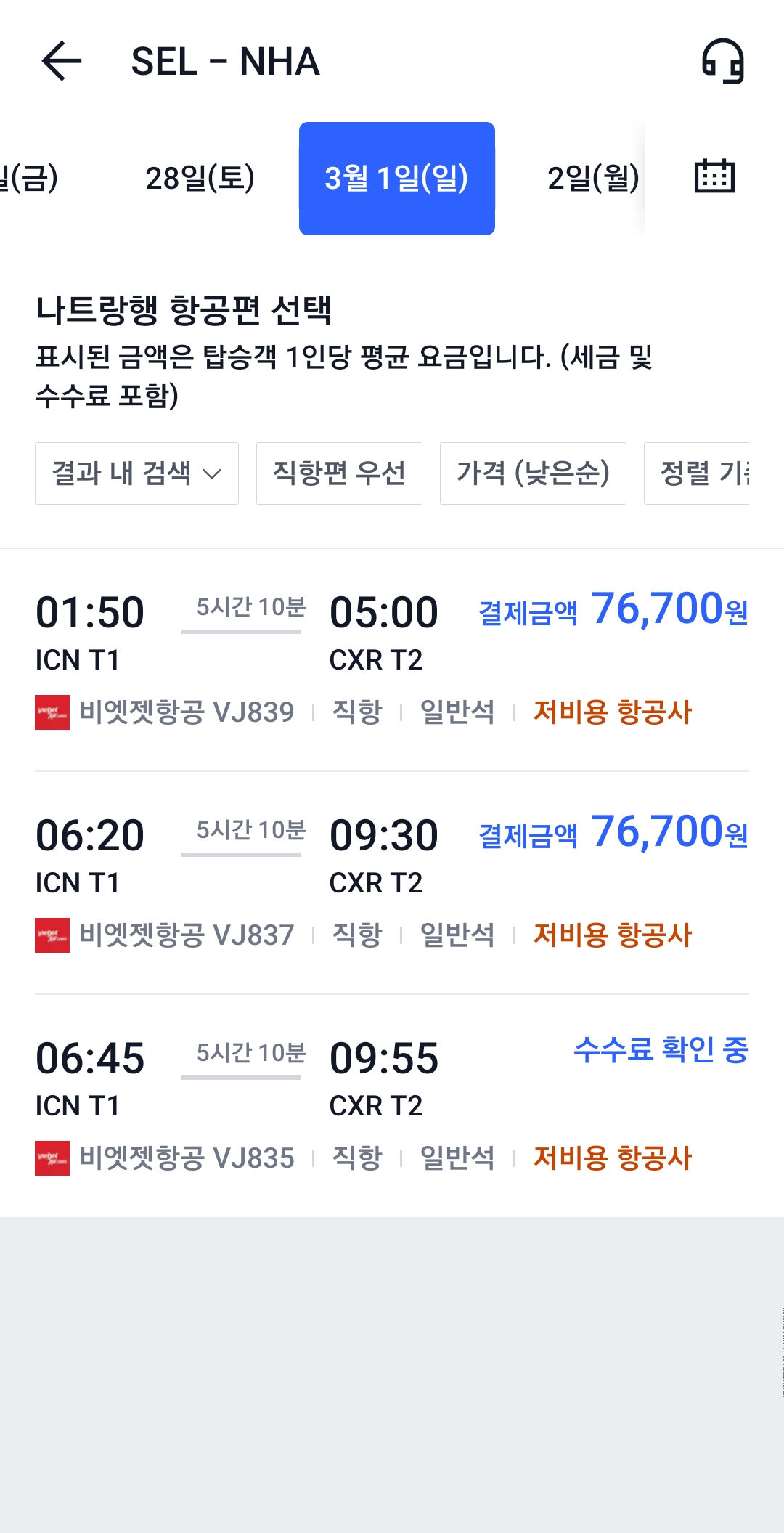Image resolution: width=784 pixels, height=1533 pixels.
Task: Toggle the 직항편 우선 filter
Action: 338,473
